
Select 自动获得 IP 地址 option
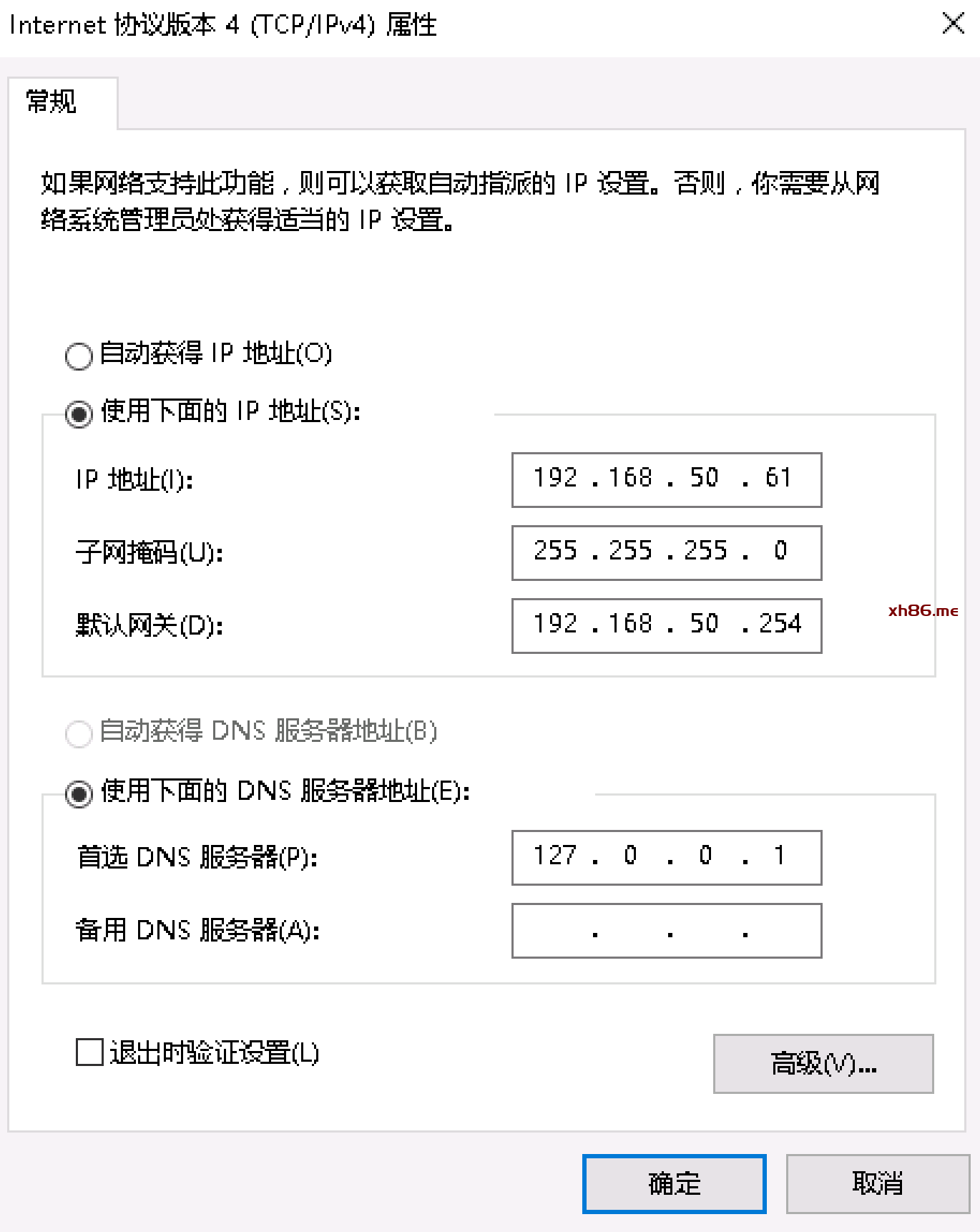point(79,356)
